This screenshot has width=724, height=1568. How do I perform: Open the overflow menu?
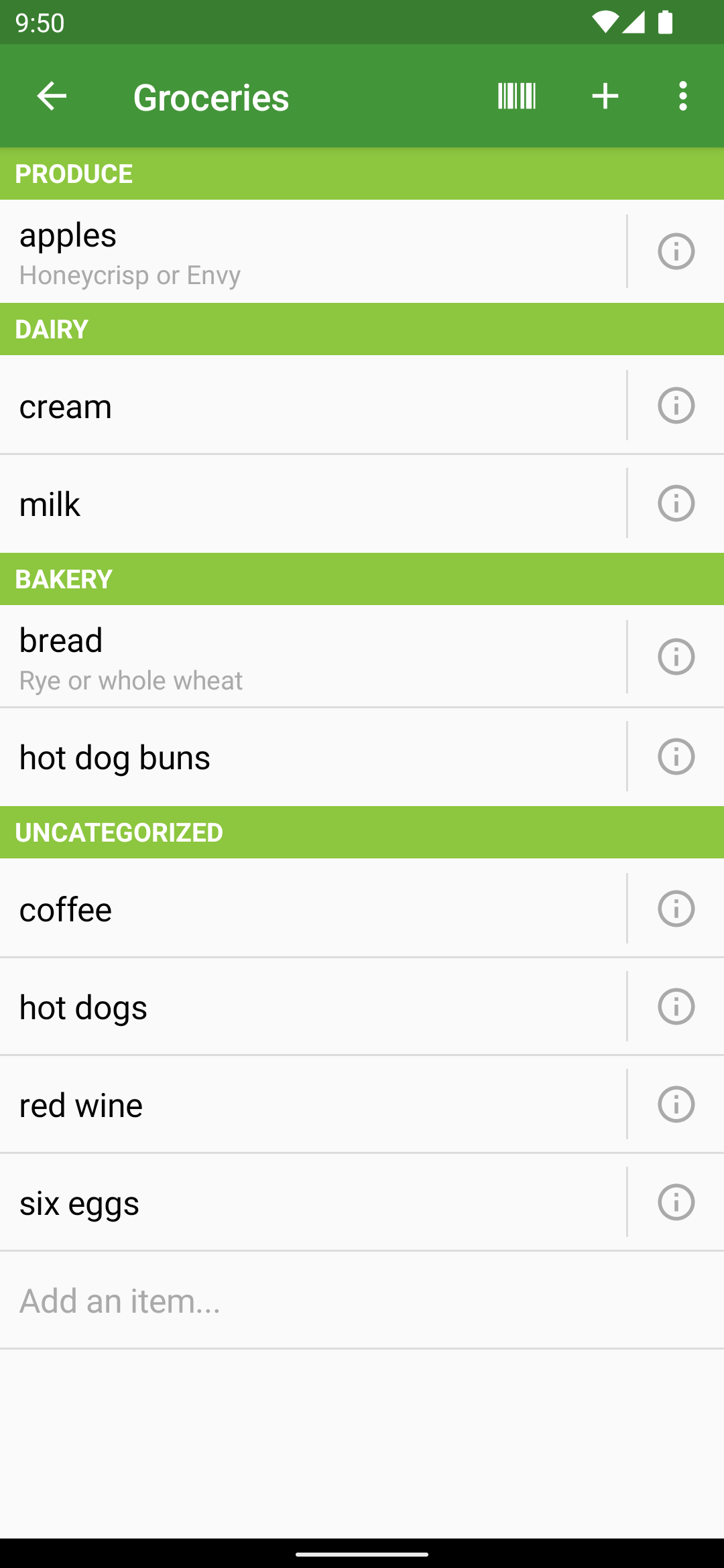(x=682, y=96)
